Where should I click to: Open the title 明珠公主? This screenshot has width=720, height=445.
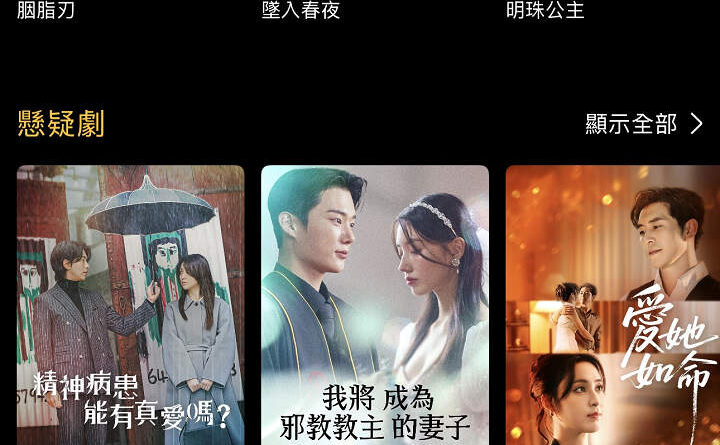pos(545,11)
